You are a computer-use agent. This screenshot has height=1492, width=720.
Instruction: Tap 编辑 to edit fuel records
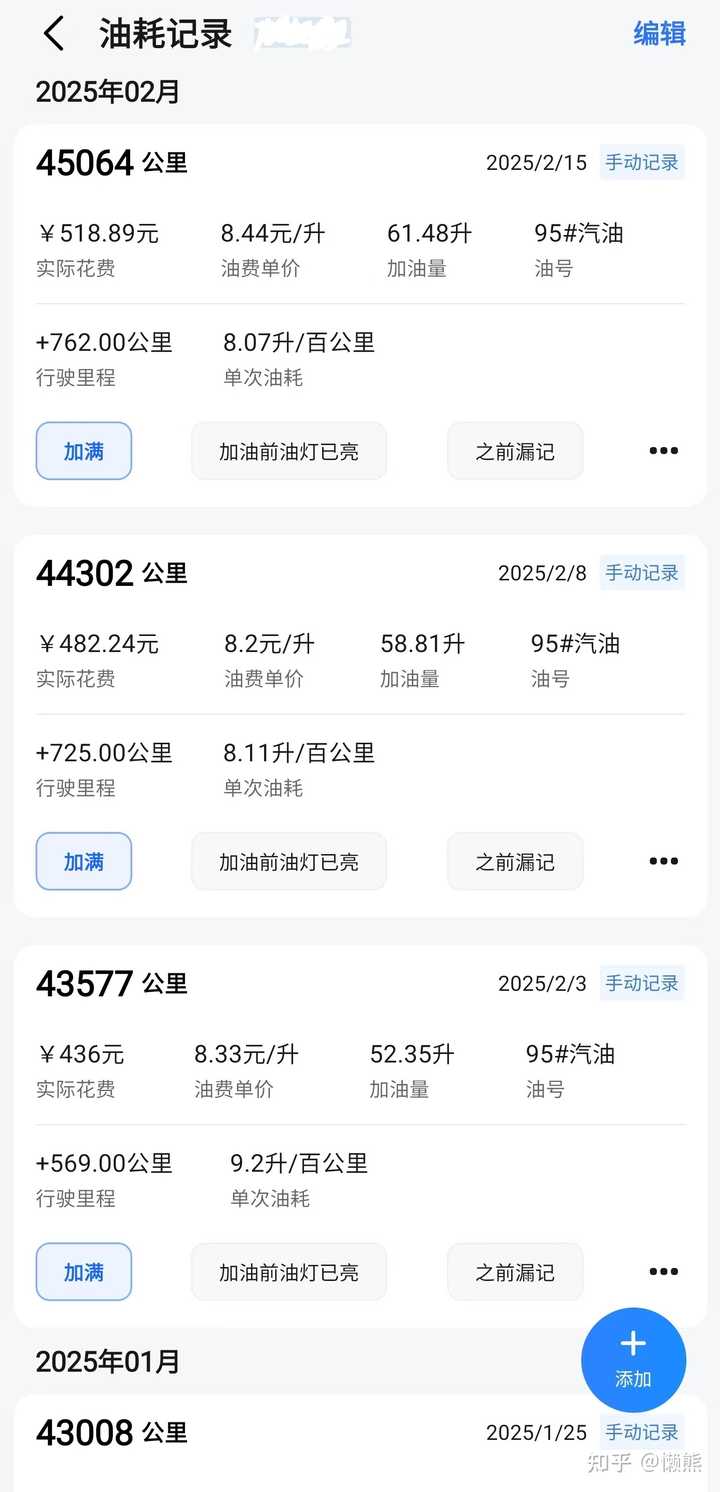tap(659, 33)
